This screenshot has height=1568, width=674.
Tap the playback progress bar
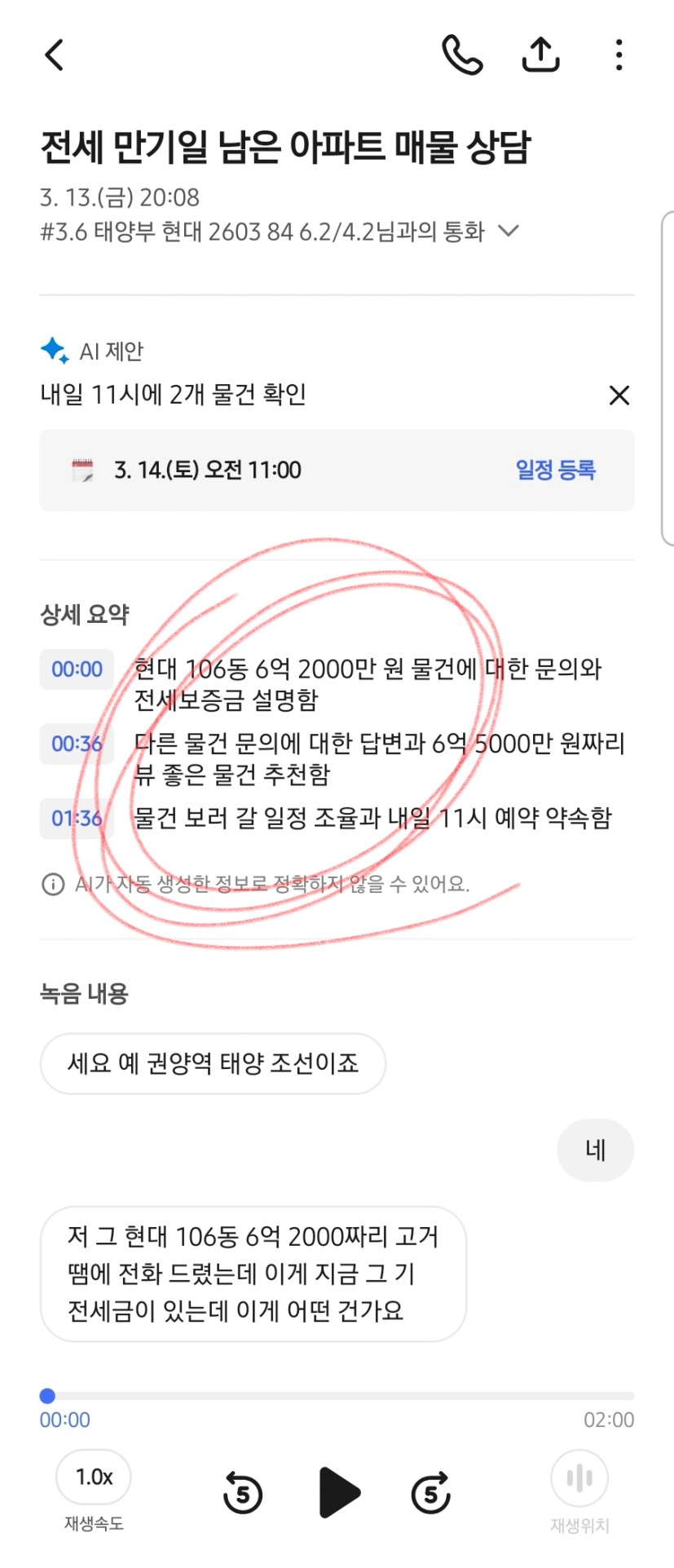pyautogui.click(x=337, y=1396)
